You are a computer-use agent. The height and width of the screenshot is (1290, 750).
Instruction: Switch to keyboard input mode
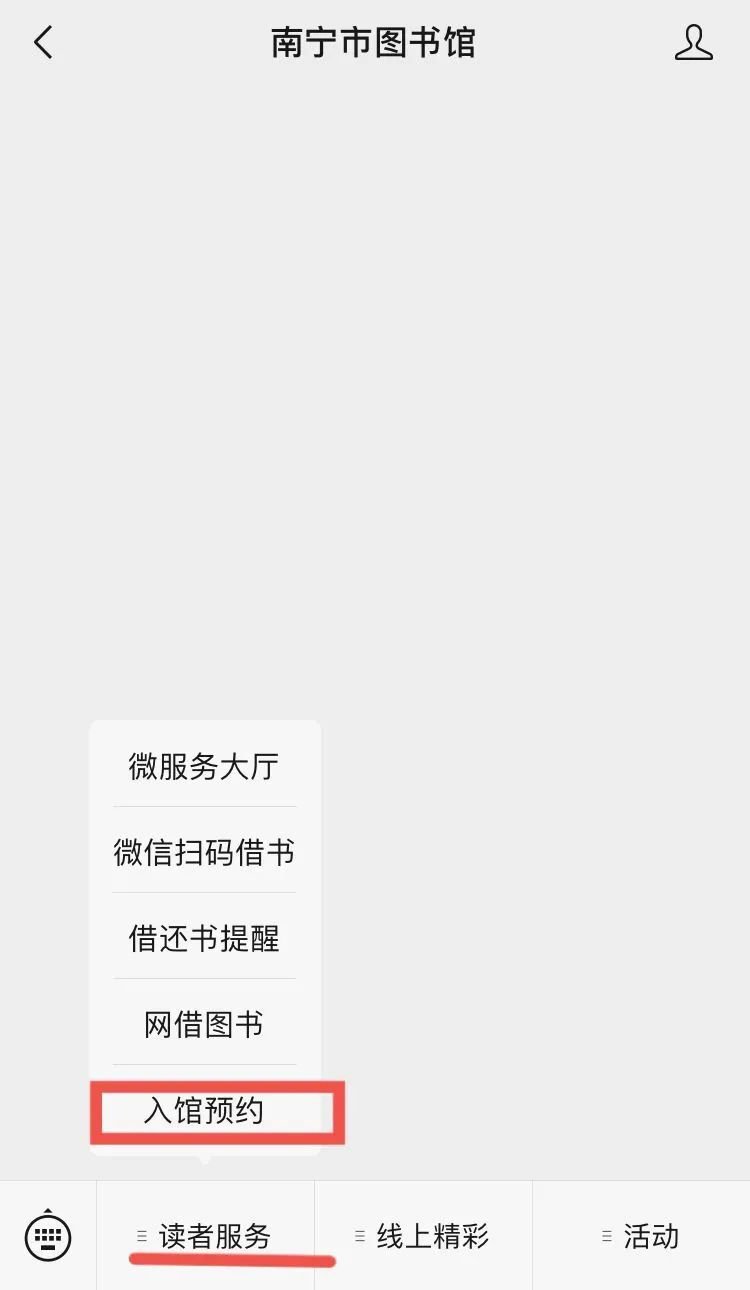click(x=48, y=1236)
